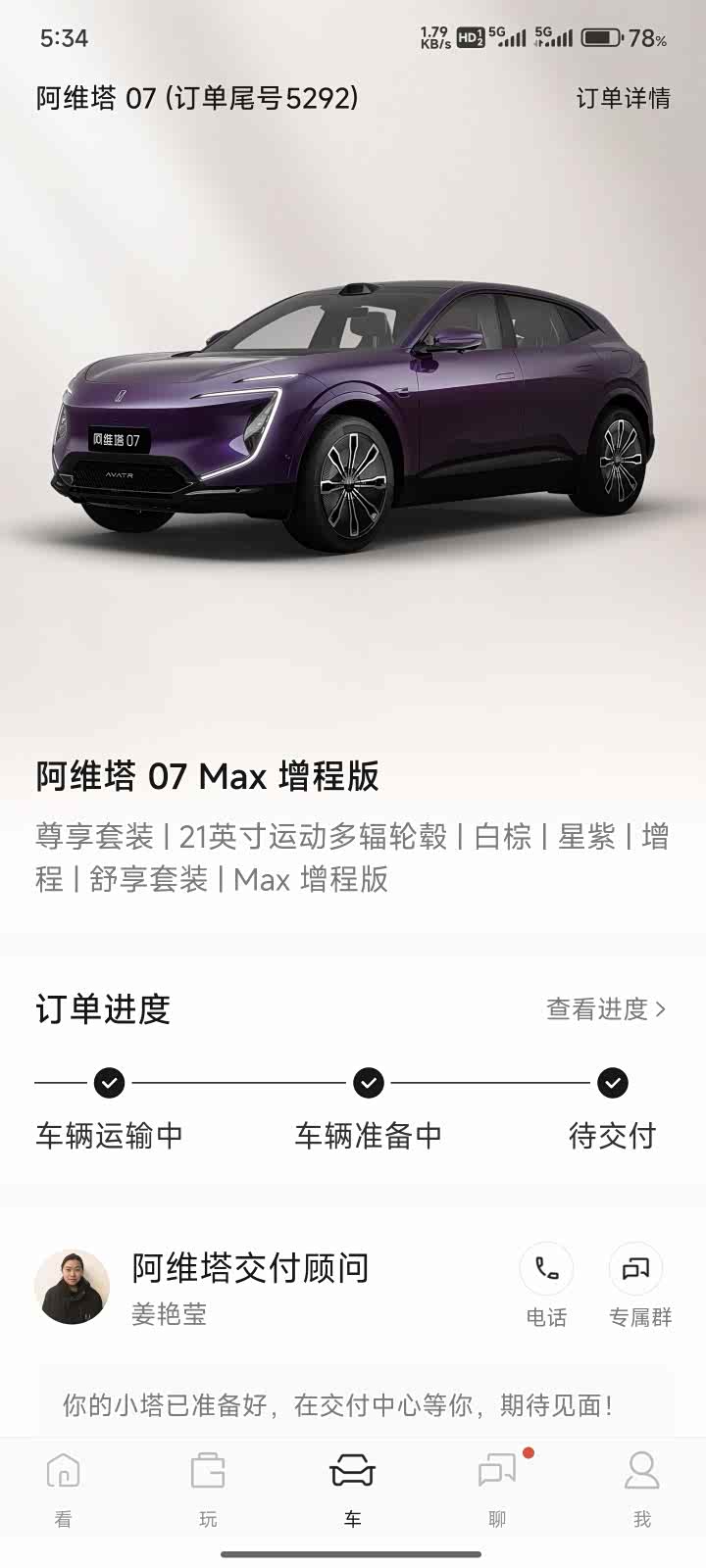Open 订单详情 order details

point(623,98)
